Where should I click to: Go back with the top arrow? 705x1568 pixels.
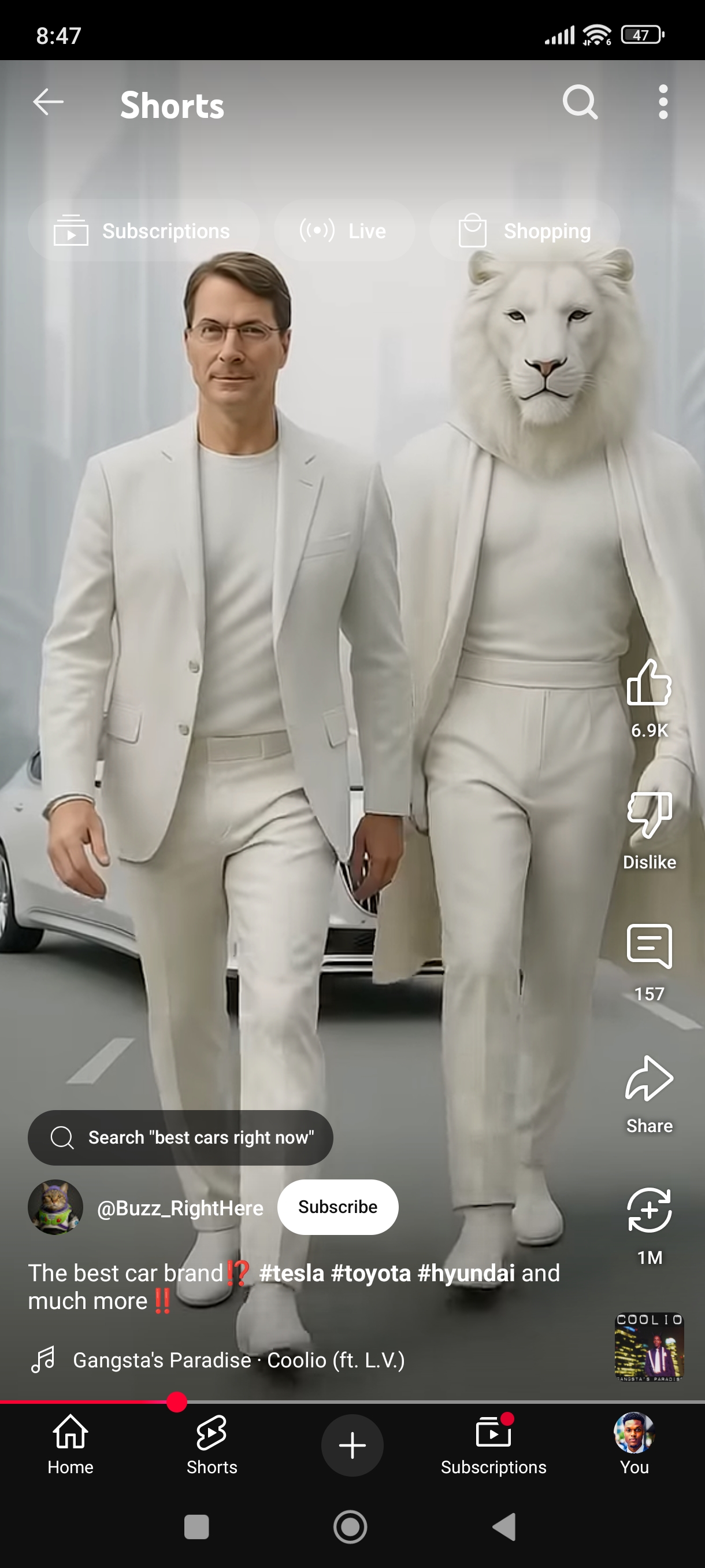[48, 102]
